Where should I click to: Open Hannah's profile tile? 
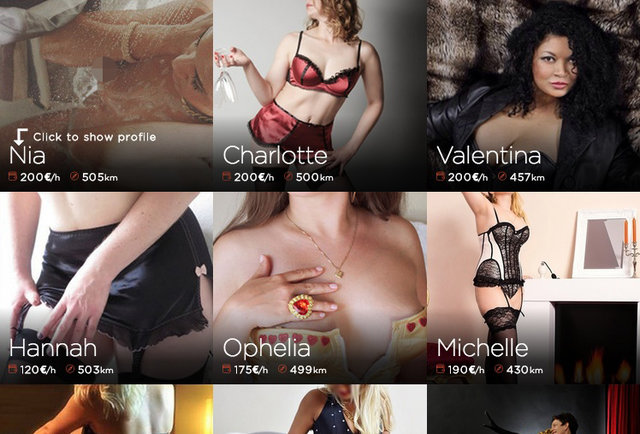105,288
